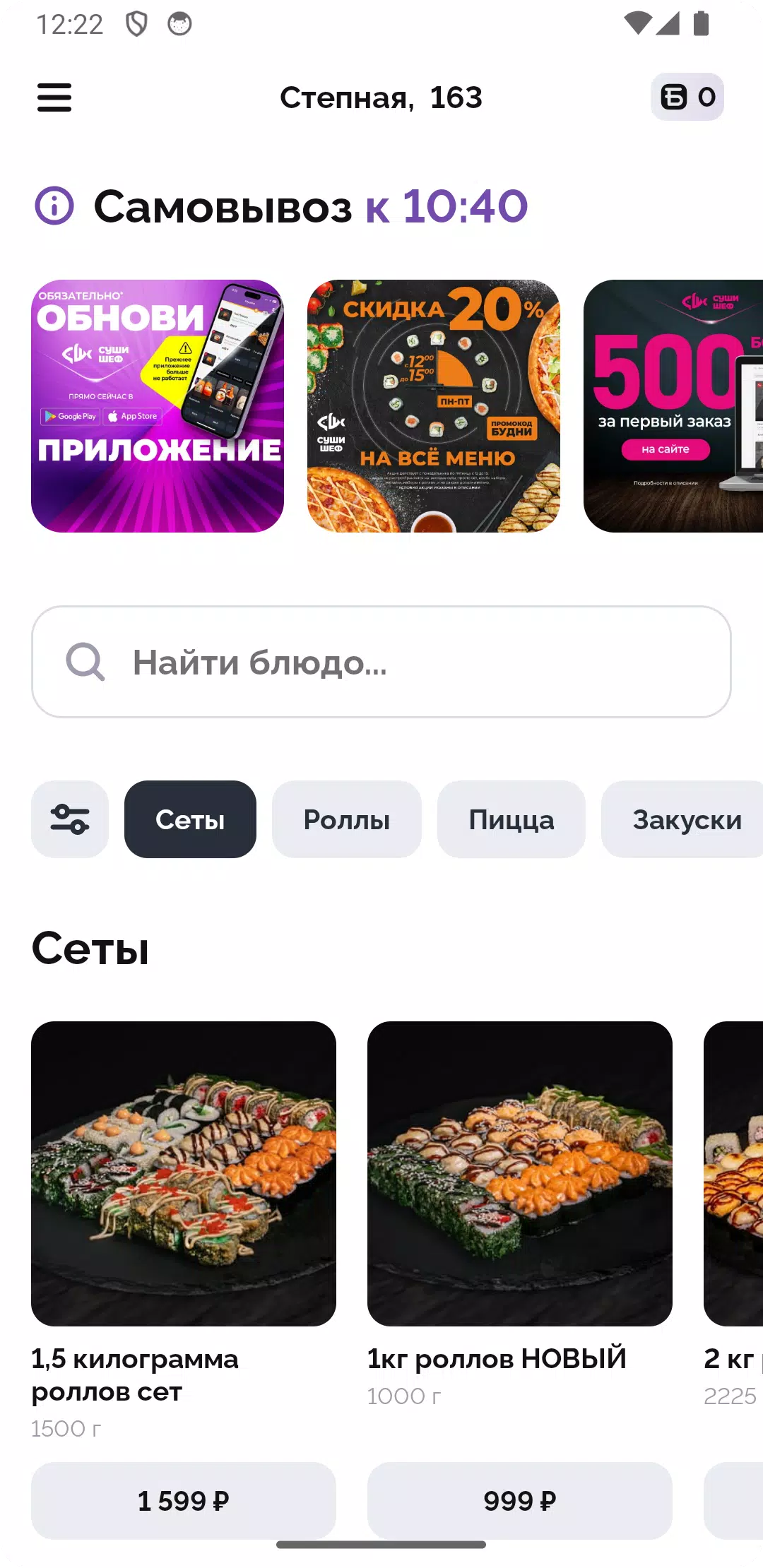Screen dimensions: 763x1568
Task: Add the set for 1 599 ₽
Action: pyautogui.click(x=184, y=1501)
